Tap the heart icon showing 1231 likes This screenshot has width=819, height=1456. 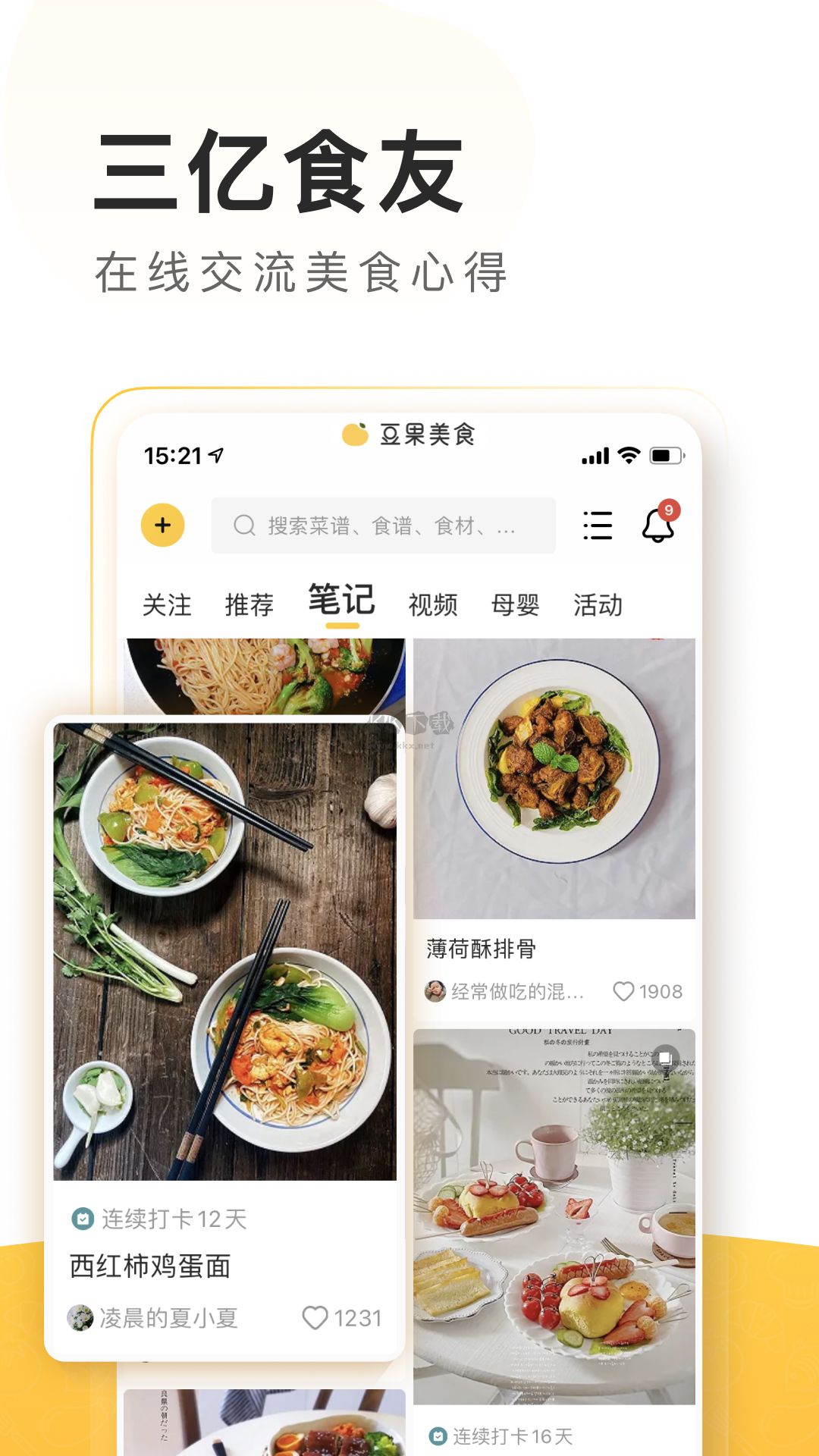pos(316,1317)
